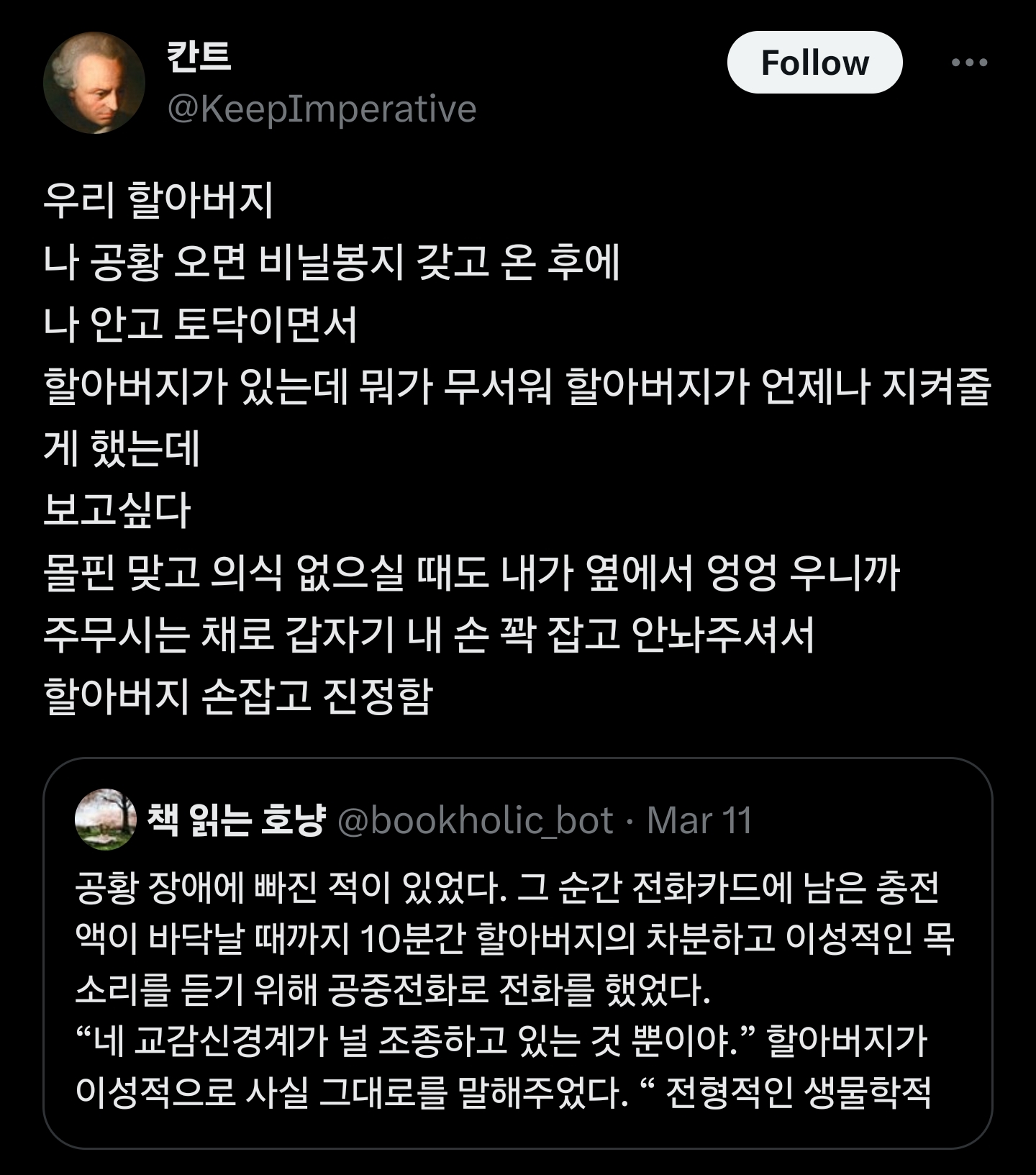Follow the 칸트 account

814,63
